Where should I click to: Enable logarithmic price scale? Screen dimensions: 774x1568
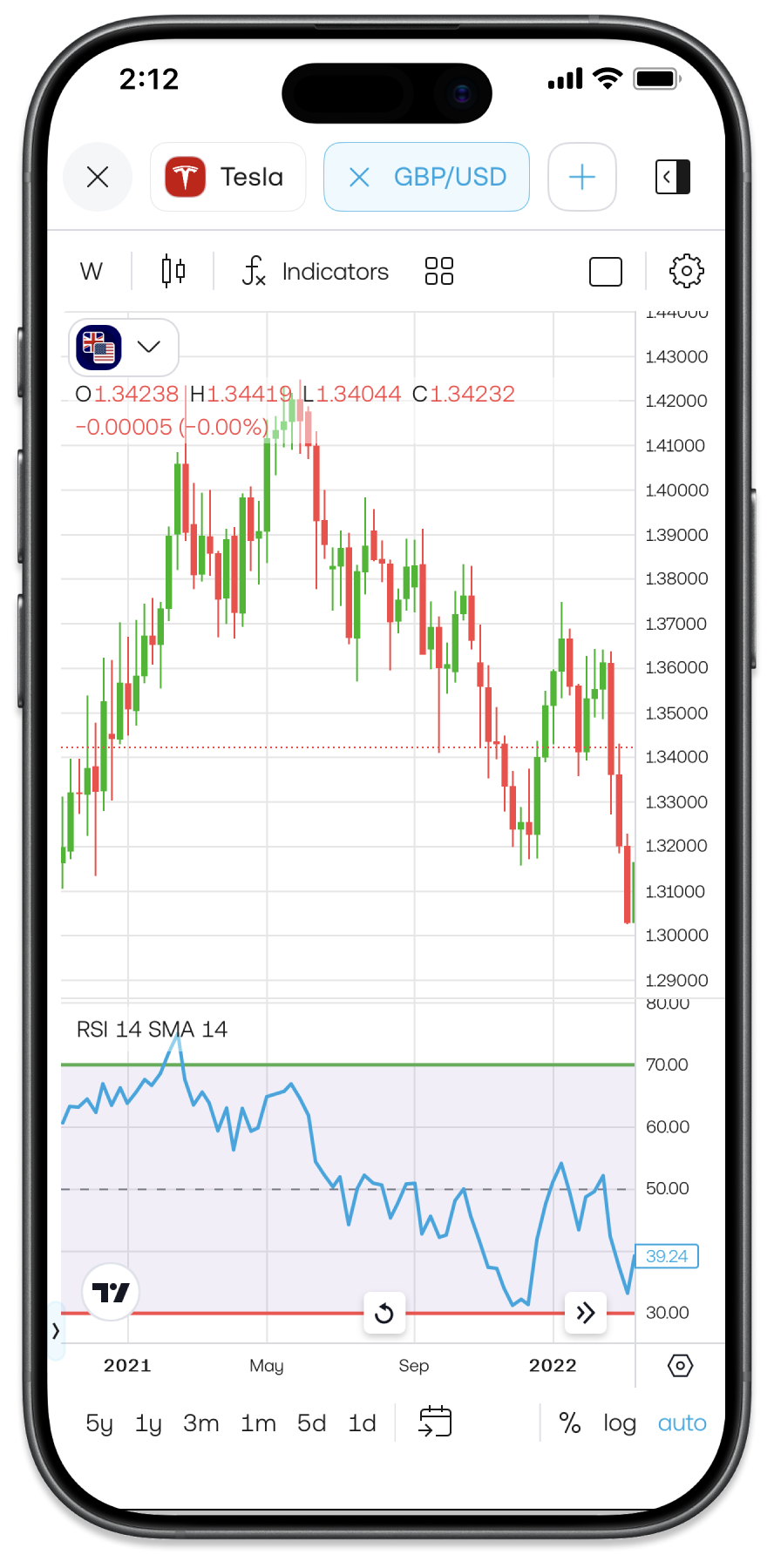(620, 1423)
